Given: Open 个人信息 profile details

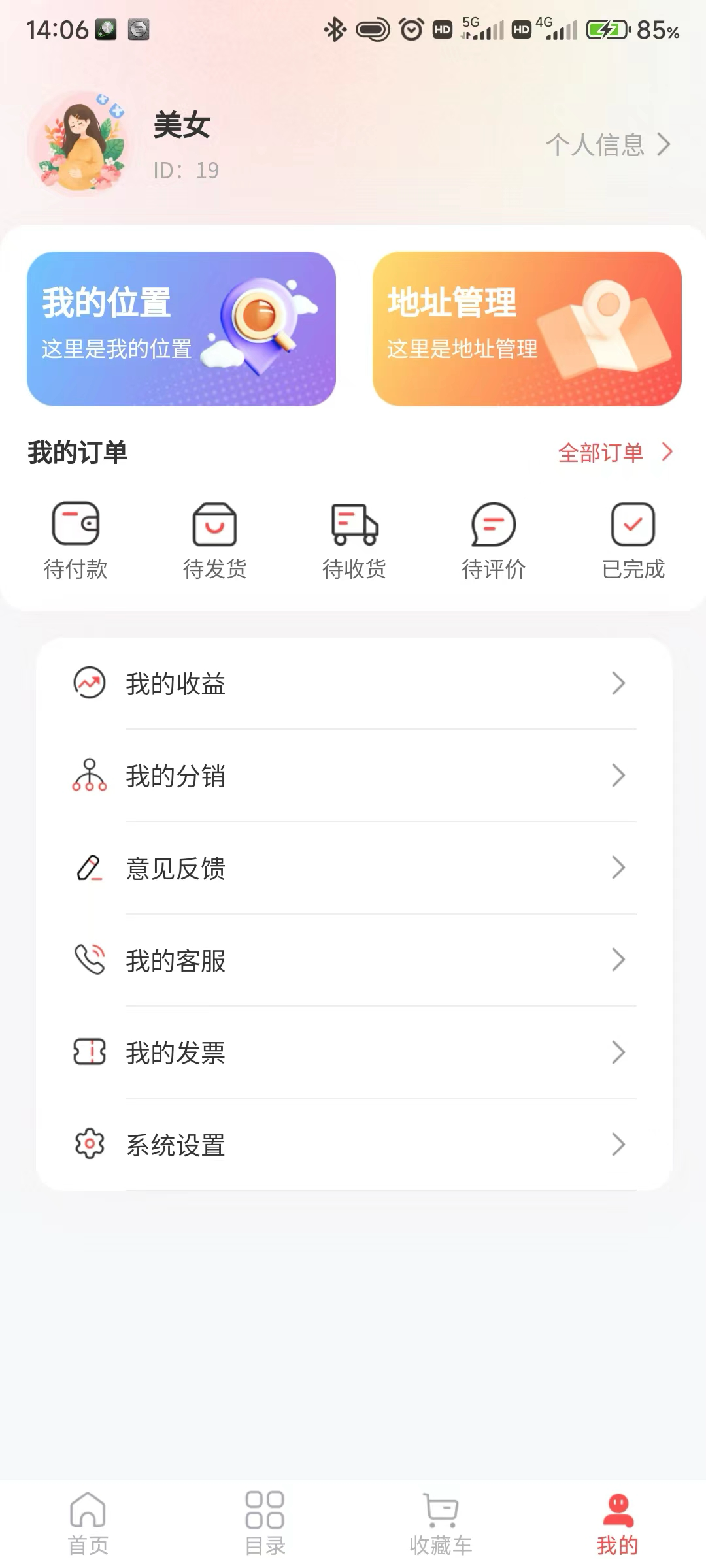Looking at the screenshot, I should [608, 145].
